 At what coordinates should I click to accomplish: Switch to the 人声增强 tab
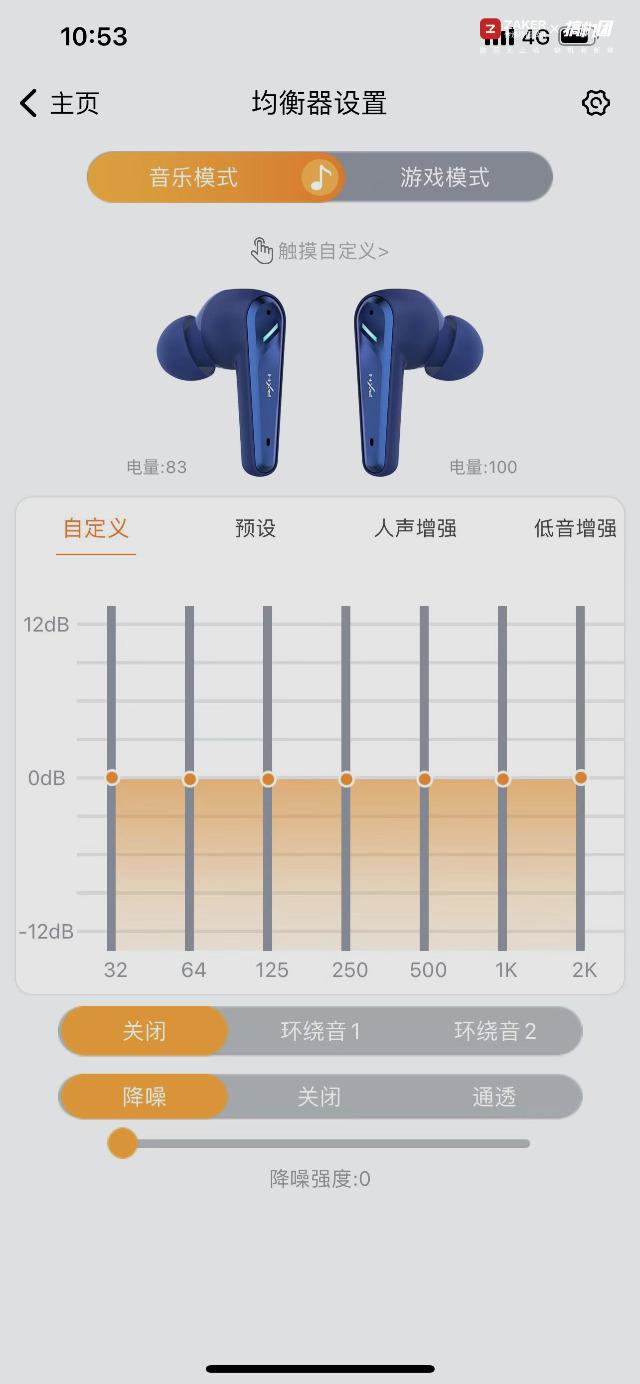[x=415, y=528]
